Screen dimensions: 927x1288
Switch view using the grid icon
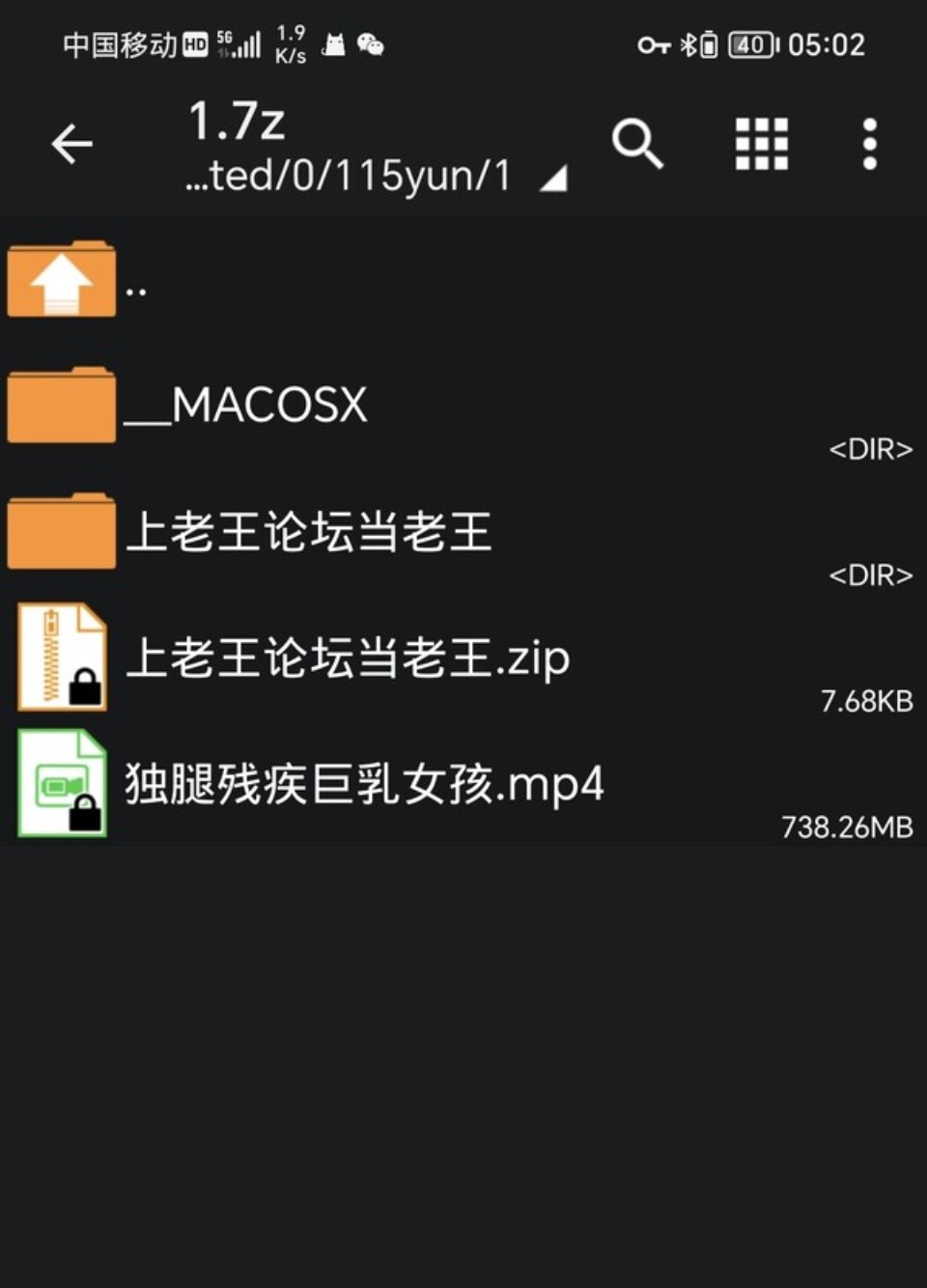click(761, 145)
